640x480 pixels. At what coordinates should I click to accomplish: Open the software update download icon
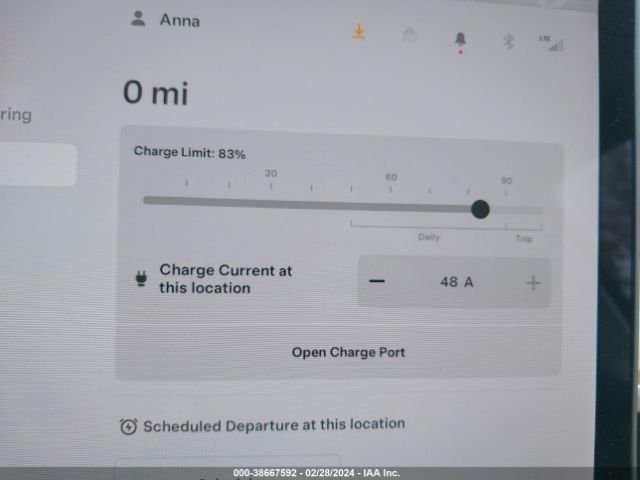tap(359, 32)
